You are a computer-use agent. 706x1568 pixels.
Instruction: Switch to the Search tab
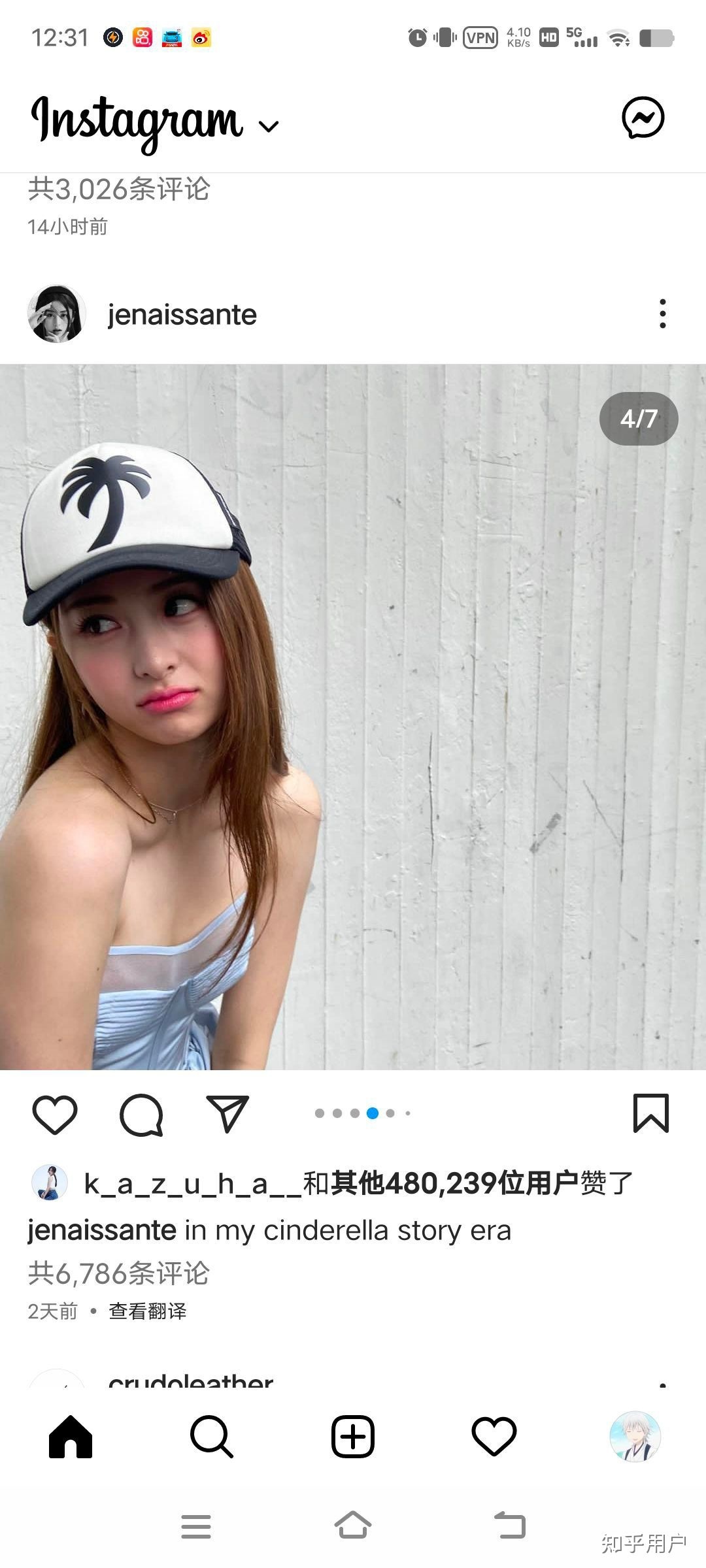point(211,1437)
